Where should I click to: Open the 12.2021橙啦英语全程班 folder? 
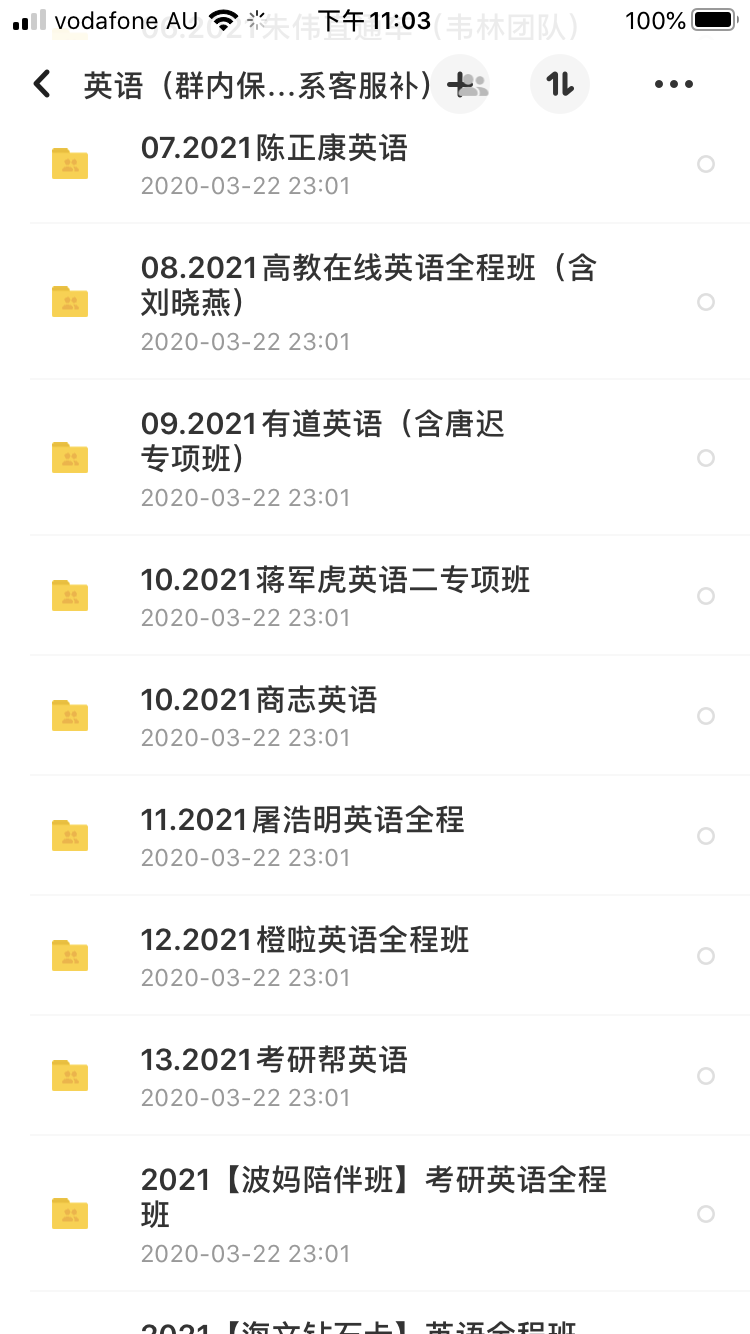coord(305,956)
